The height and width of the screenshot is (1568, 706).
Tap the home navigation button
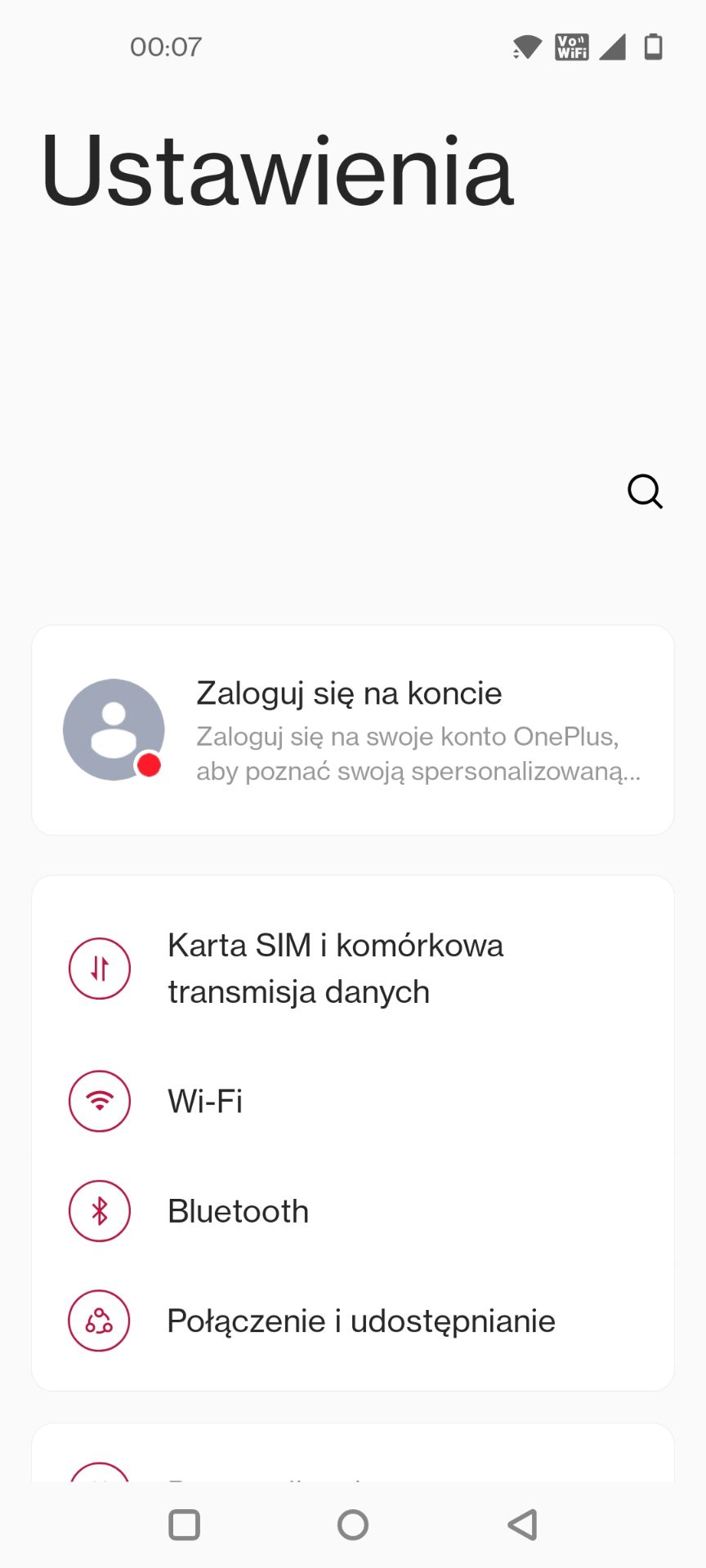353,1525
